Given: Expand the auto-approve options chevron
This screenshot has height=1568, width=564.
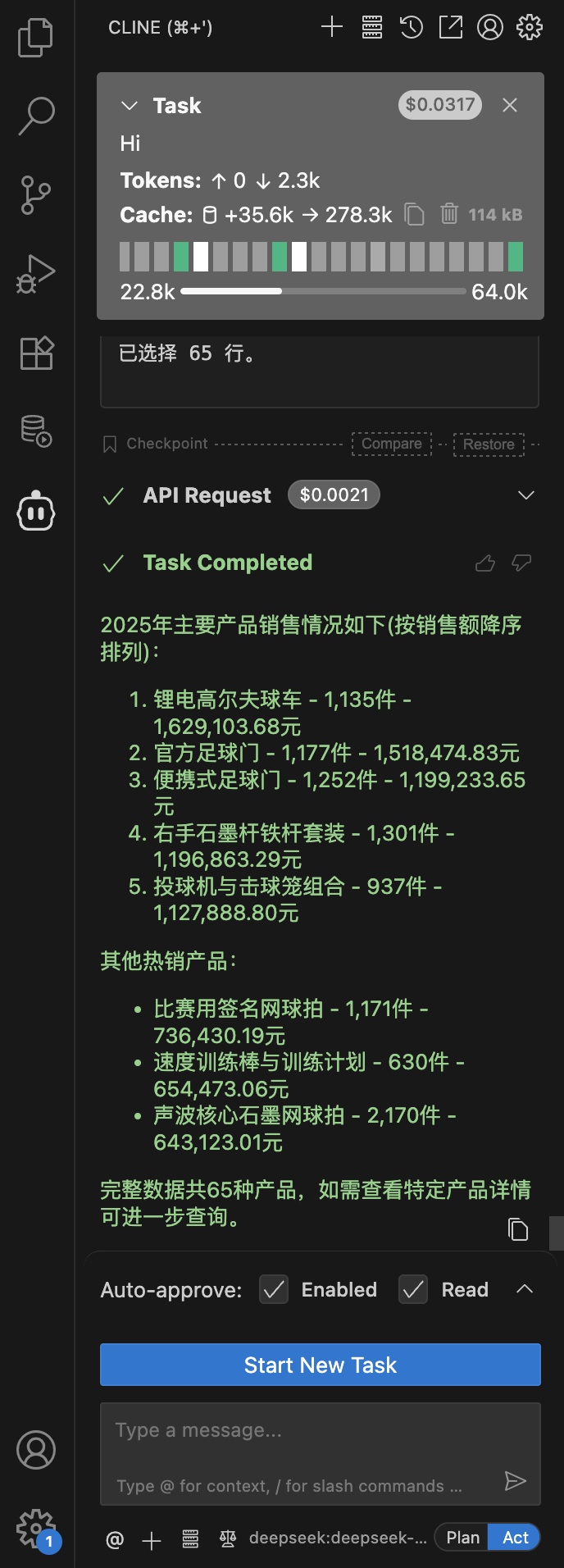Looking at the screenshot, I should [x=525, y=1289].
